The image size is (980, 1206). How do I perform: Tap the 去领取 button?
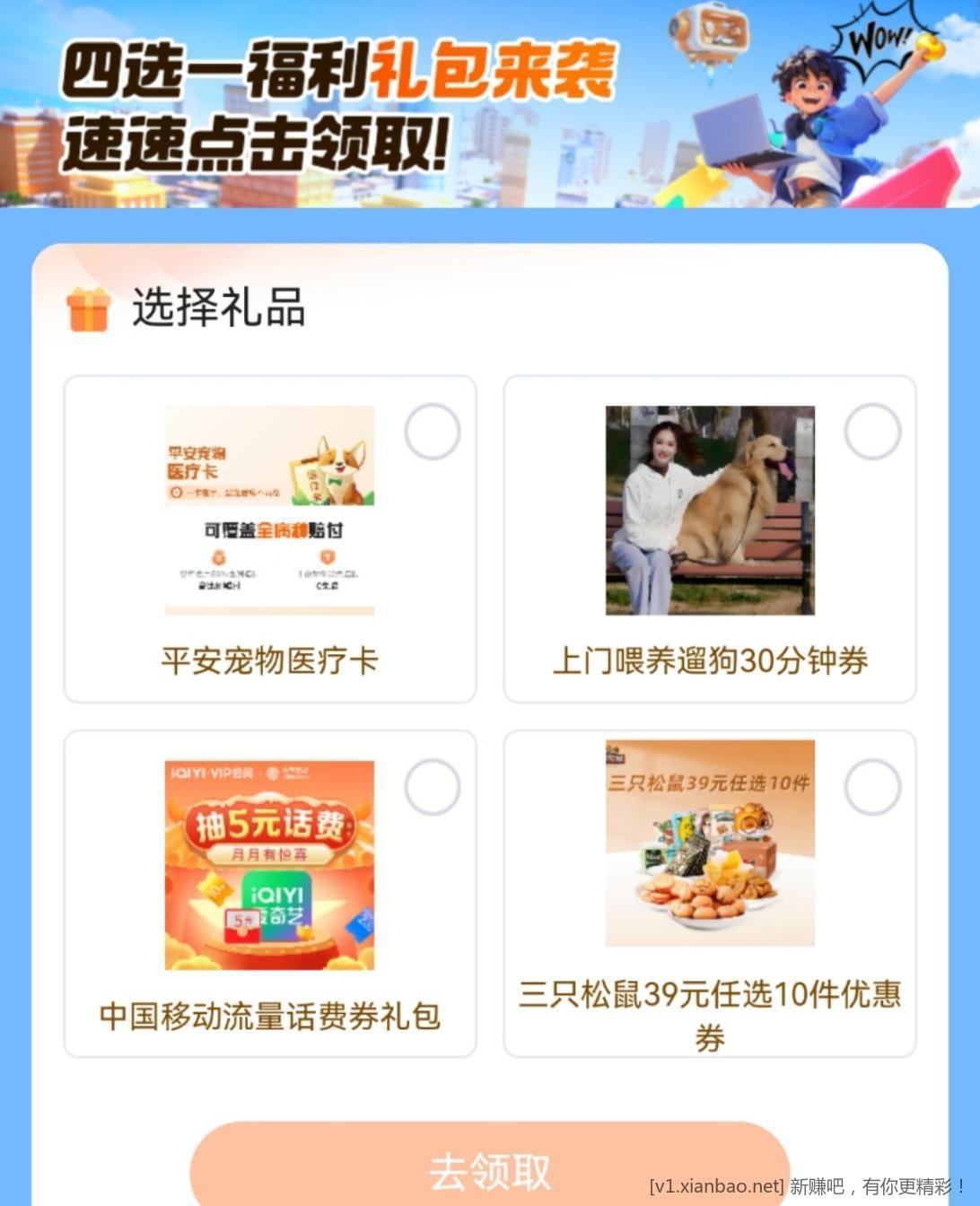pyautogui.click(x=490, y=1168)
